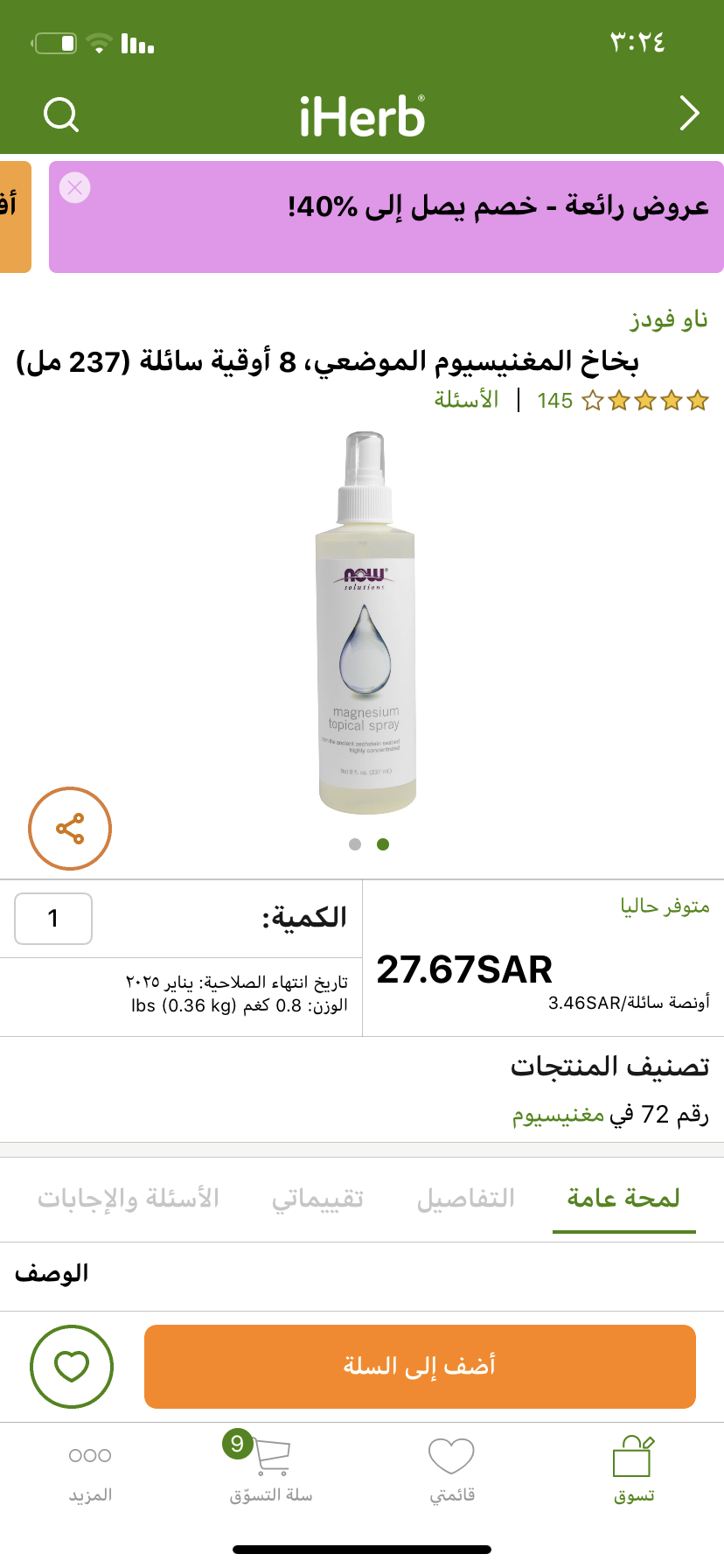
Task: Switch to the تقييماتي tab
Action: 317,1198
